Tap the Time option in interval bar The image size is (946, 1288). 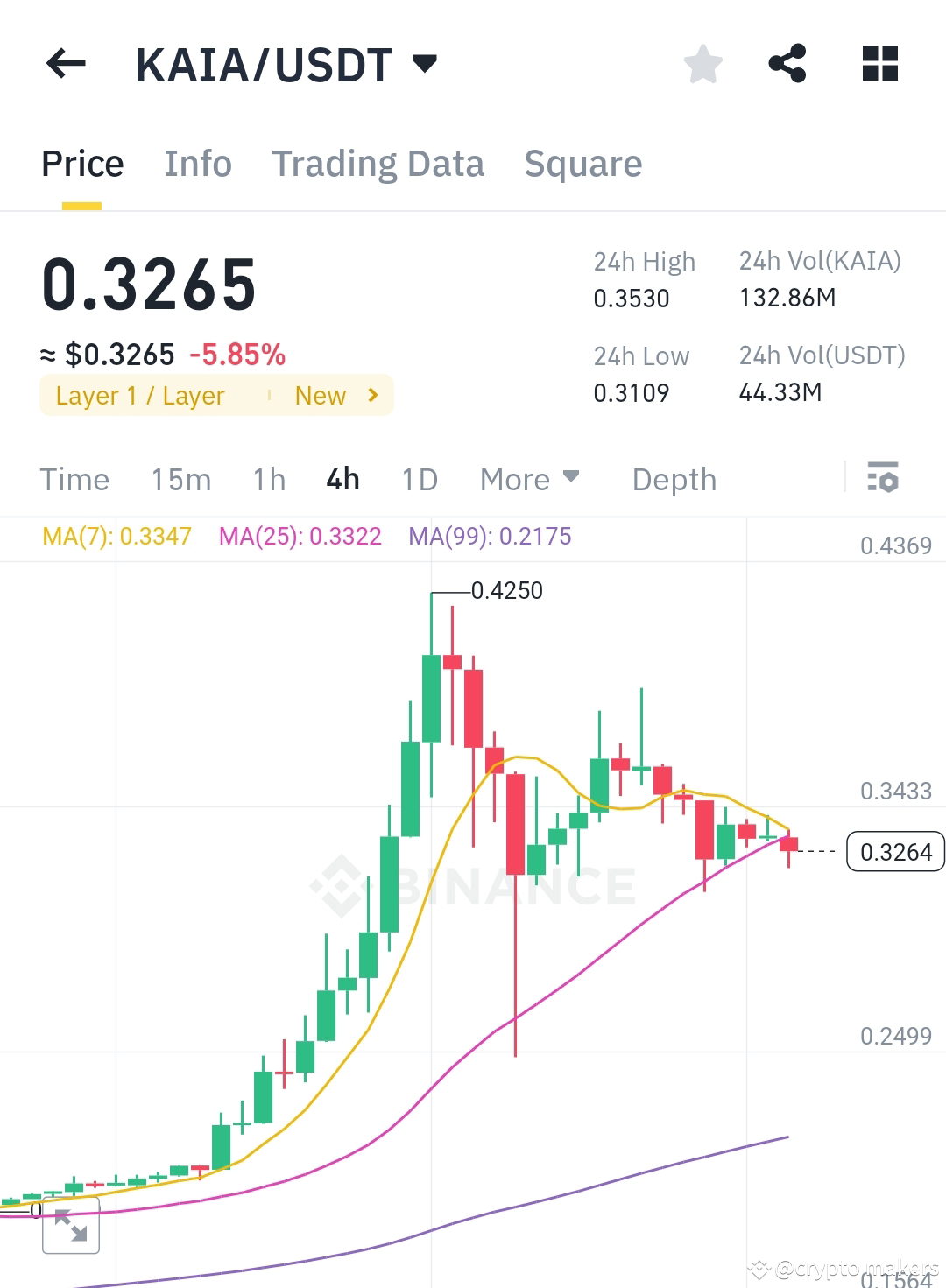click(x=74, y=479)
